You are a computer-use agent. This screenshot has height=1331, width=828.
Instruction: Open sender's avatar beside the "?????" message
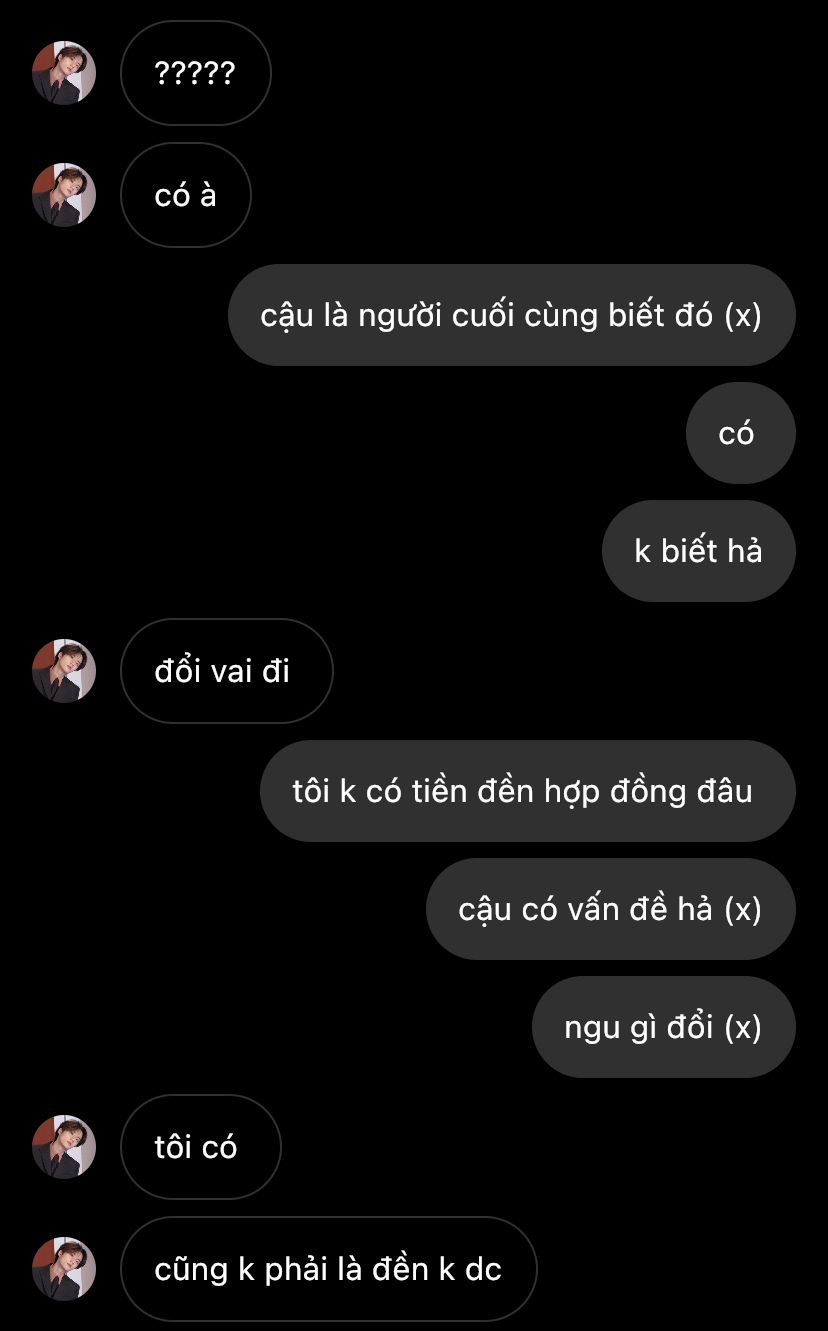click(64, 73)
